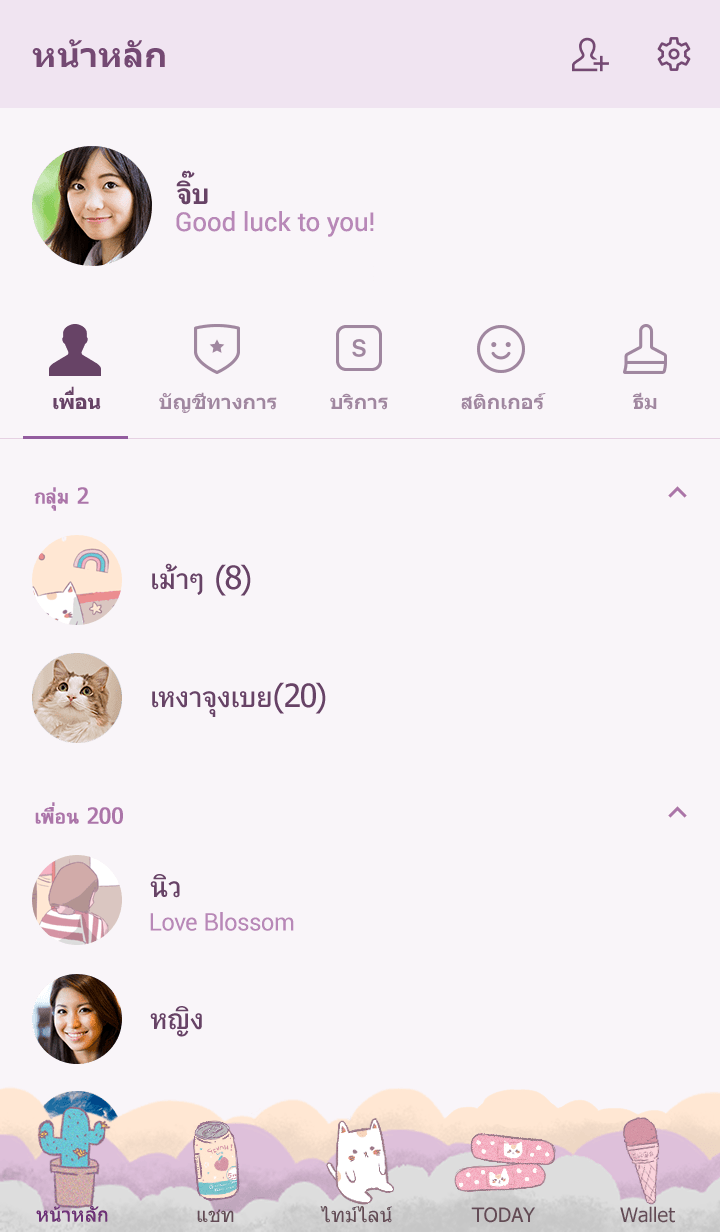
Task: Switch to the บัญชีทางการ tab
Action: [217, 370]
